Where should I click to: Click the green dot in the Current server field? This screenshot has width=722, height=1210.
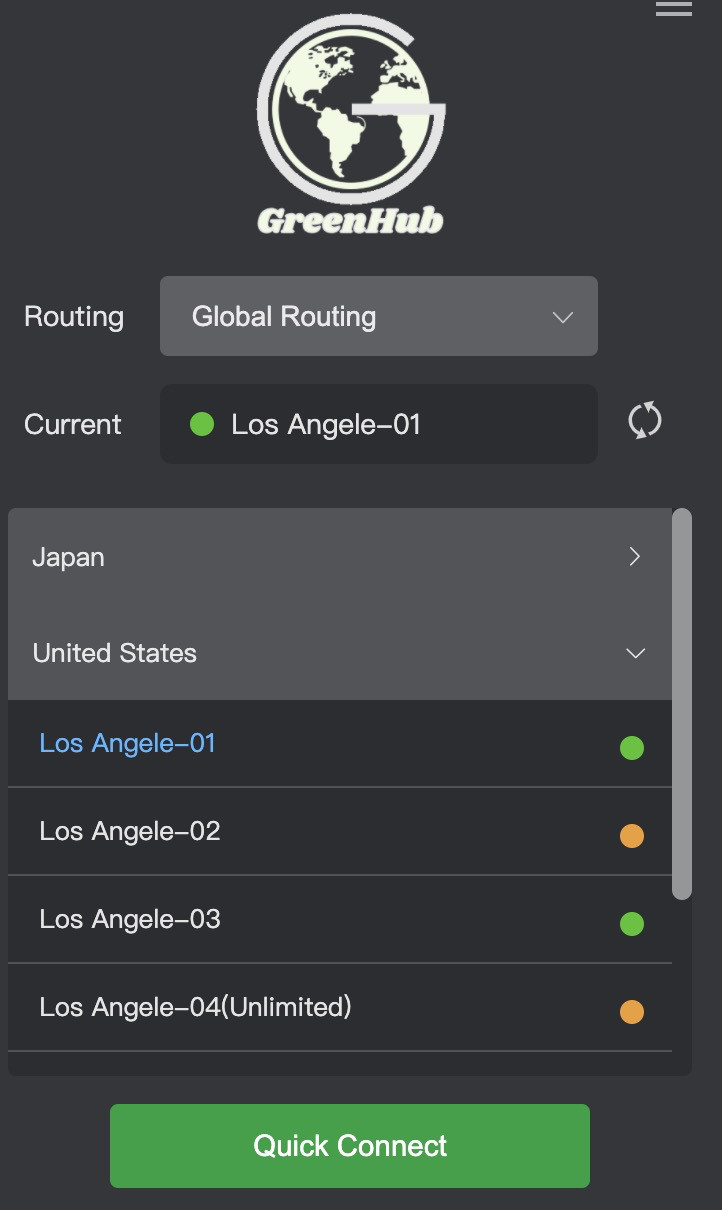[x=202, y=424]
